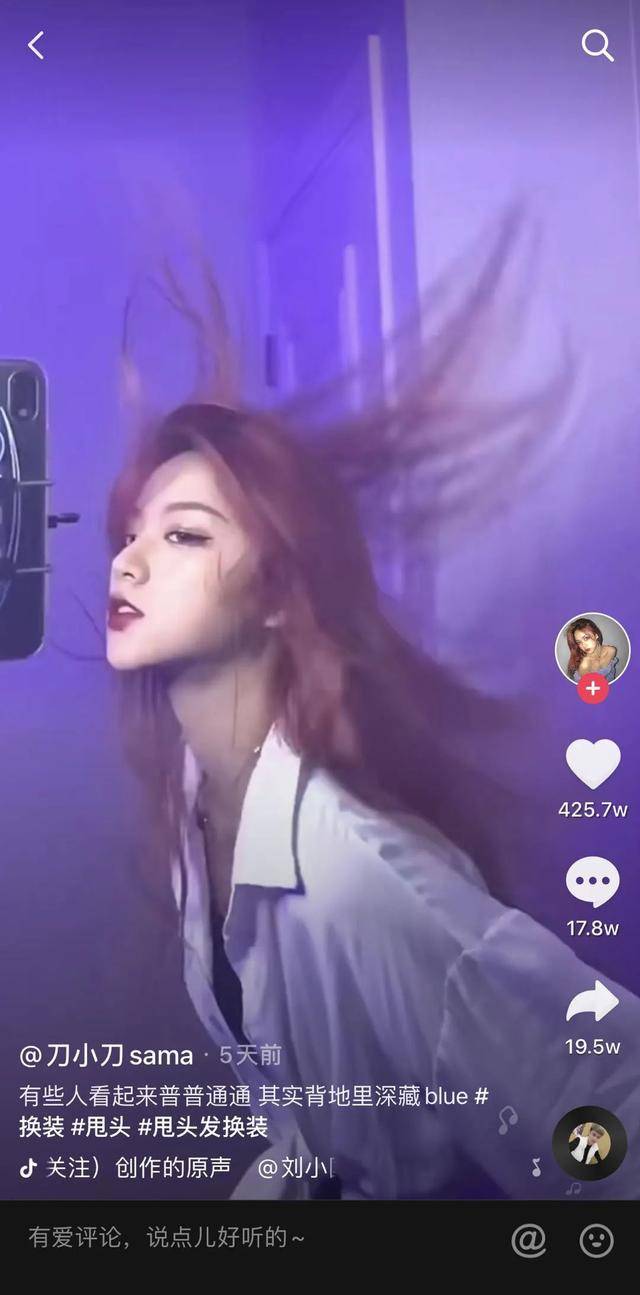Open the spinning music disc
Image resolution: width=640 pixels, height=1295 pixels.
coord(589,1143)
